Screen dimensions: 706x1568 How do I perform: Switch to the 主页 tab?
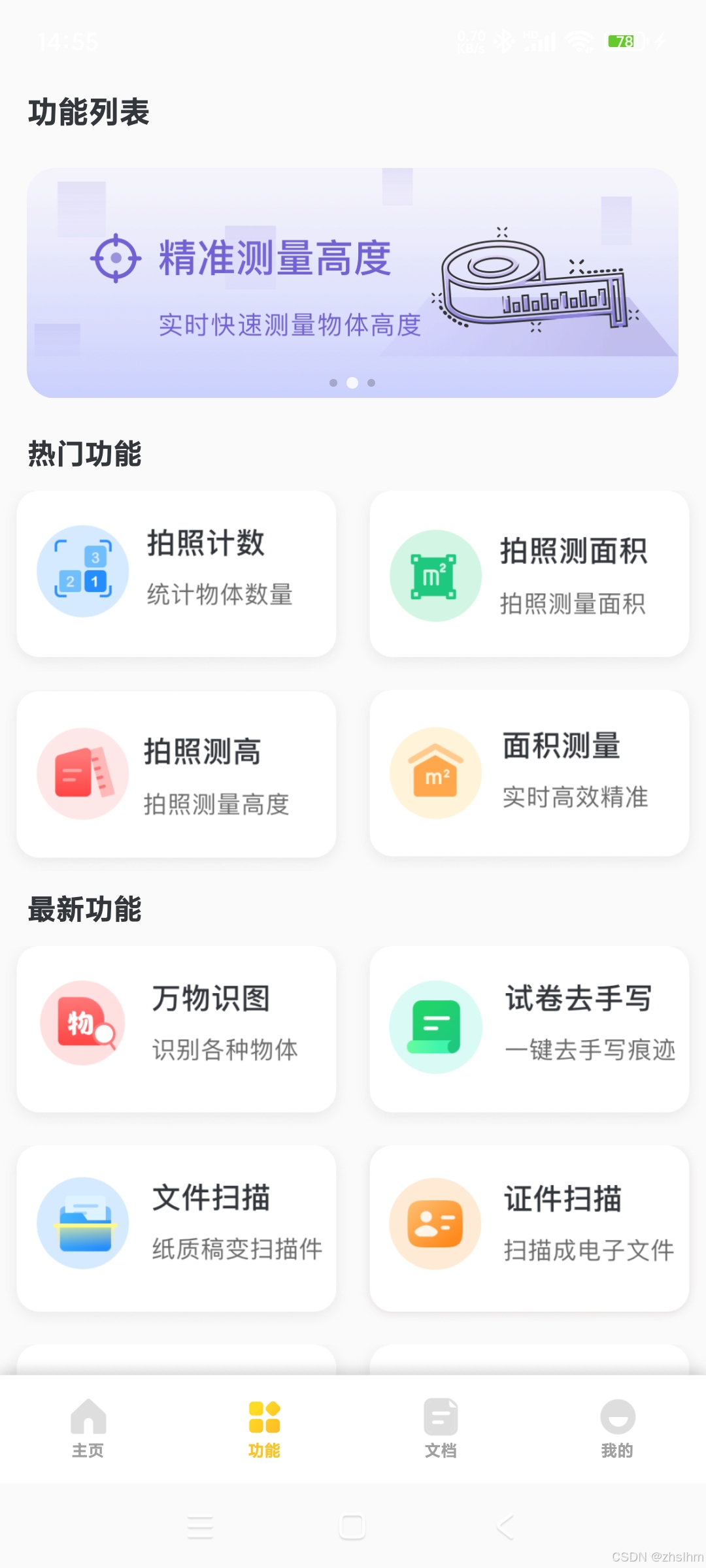click(x=88, y=1429)
